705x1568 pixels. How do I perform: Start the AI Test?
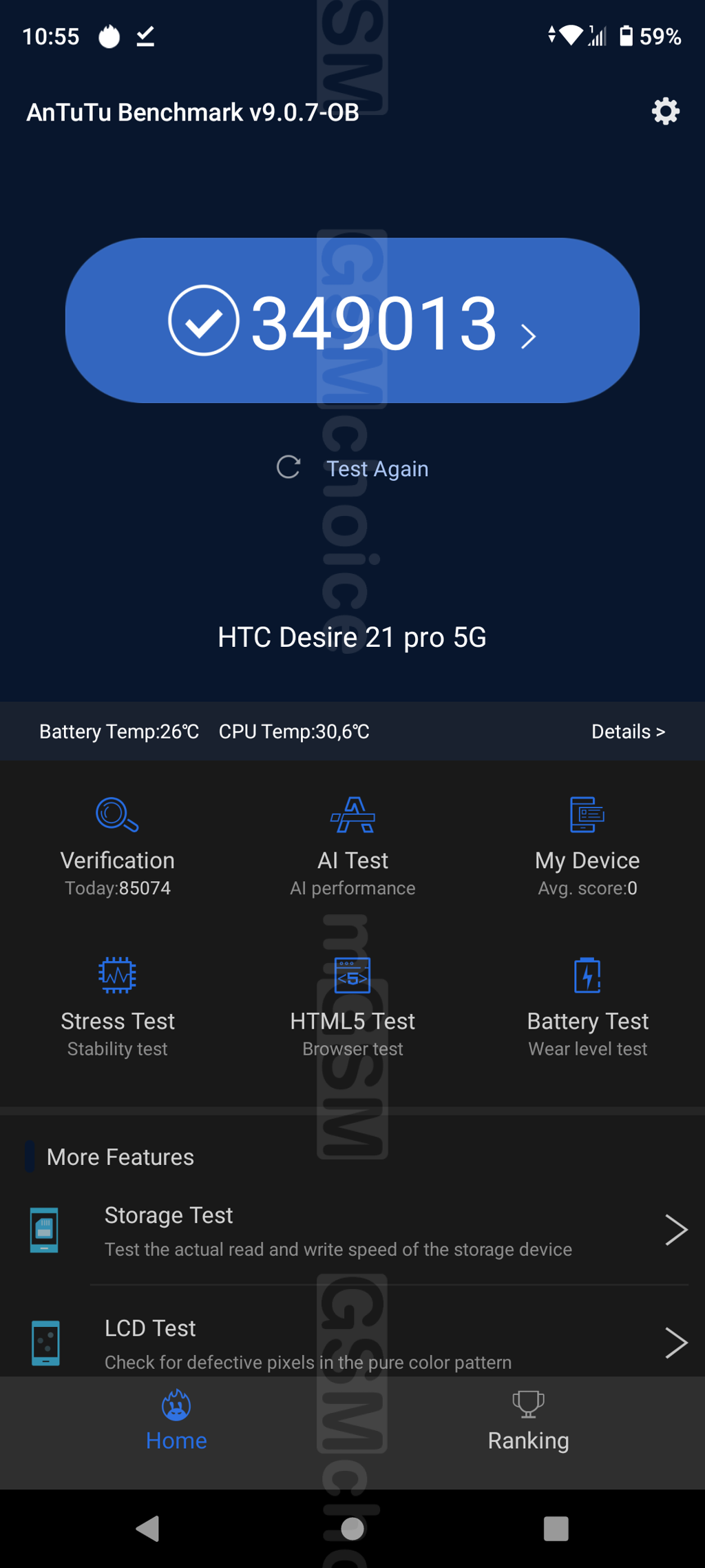(352, 847)
